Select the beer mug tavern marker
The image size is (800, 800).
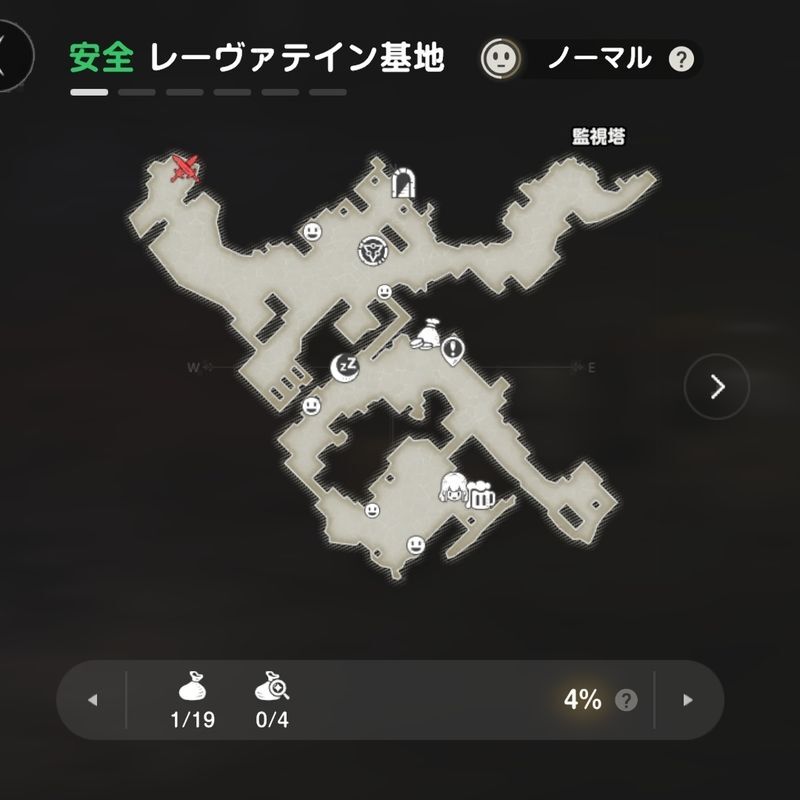484,494
